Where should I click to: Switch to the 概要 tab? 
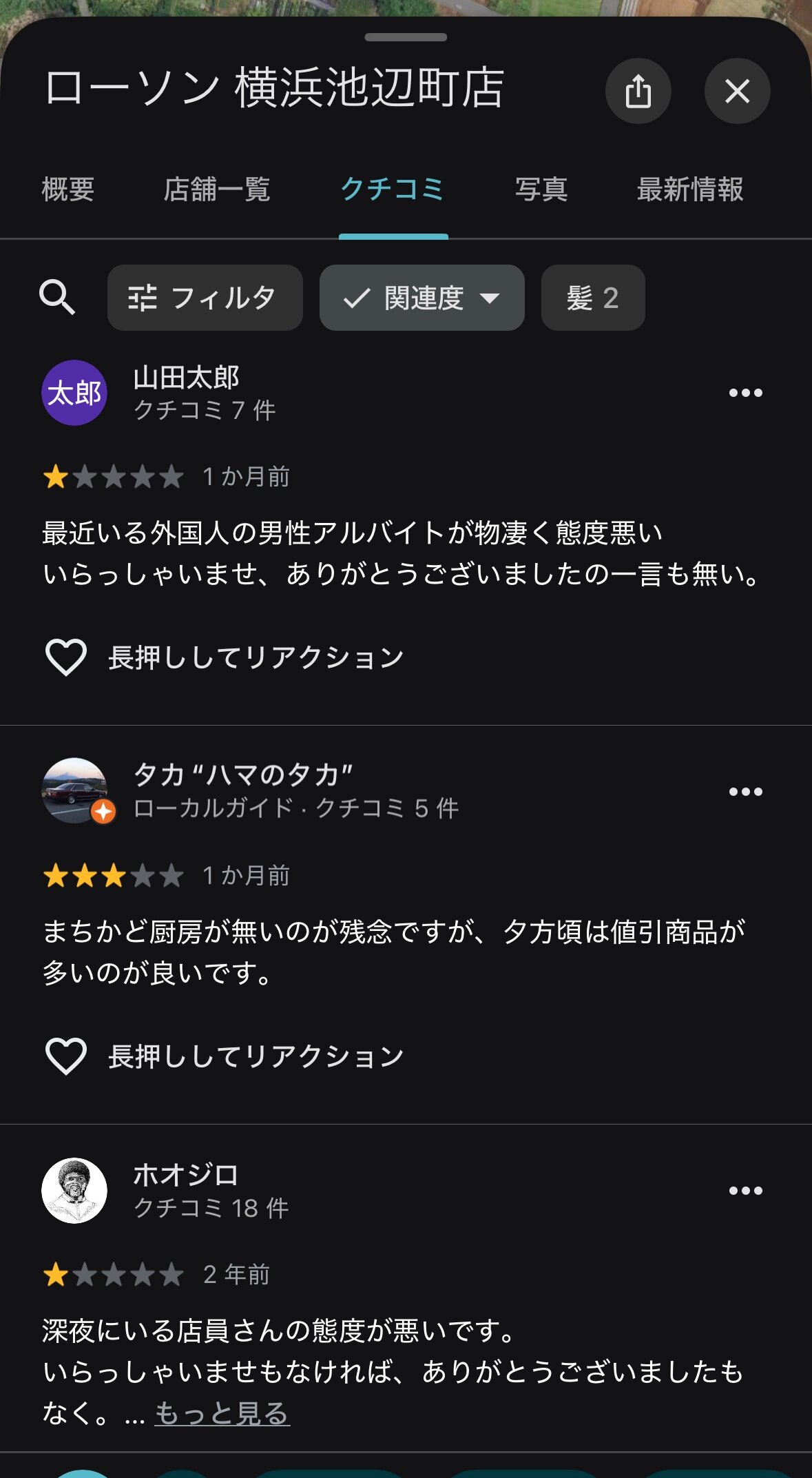(x=67, y=189)
